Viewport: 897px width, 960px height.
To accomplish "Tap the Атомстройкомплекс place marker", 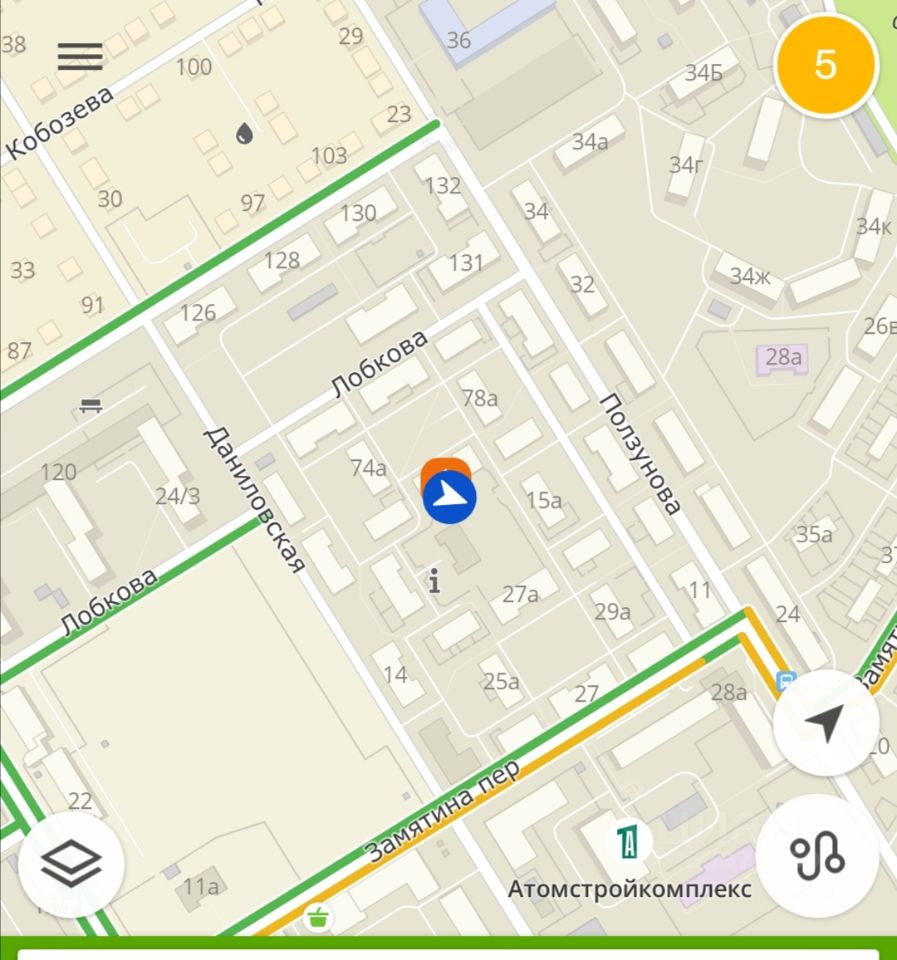I will pos(628,843).
